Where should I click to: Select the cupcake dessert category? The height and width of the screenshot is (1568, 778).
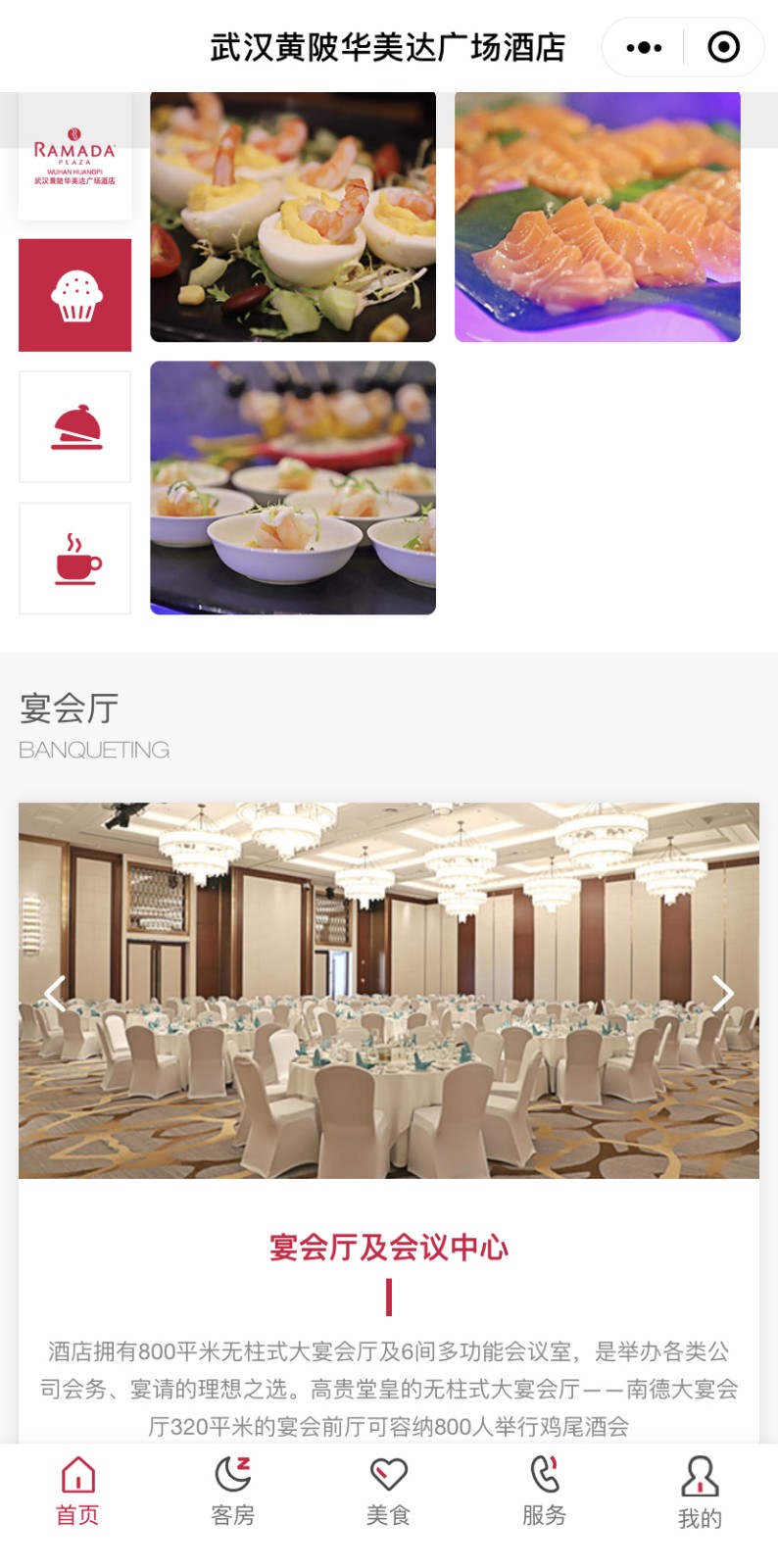tap(75, 295)
